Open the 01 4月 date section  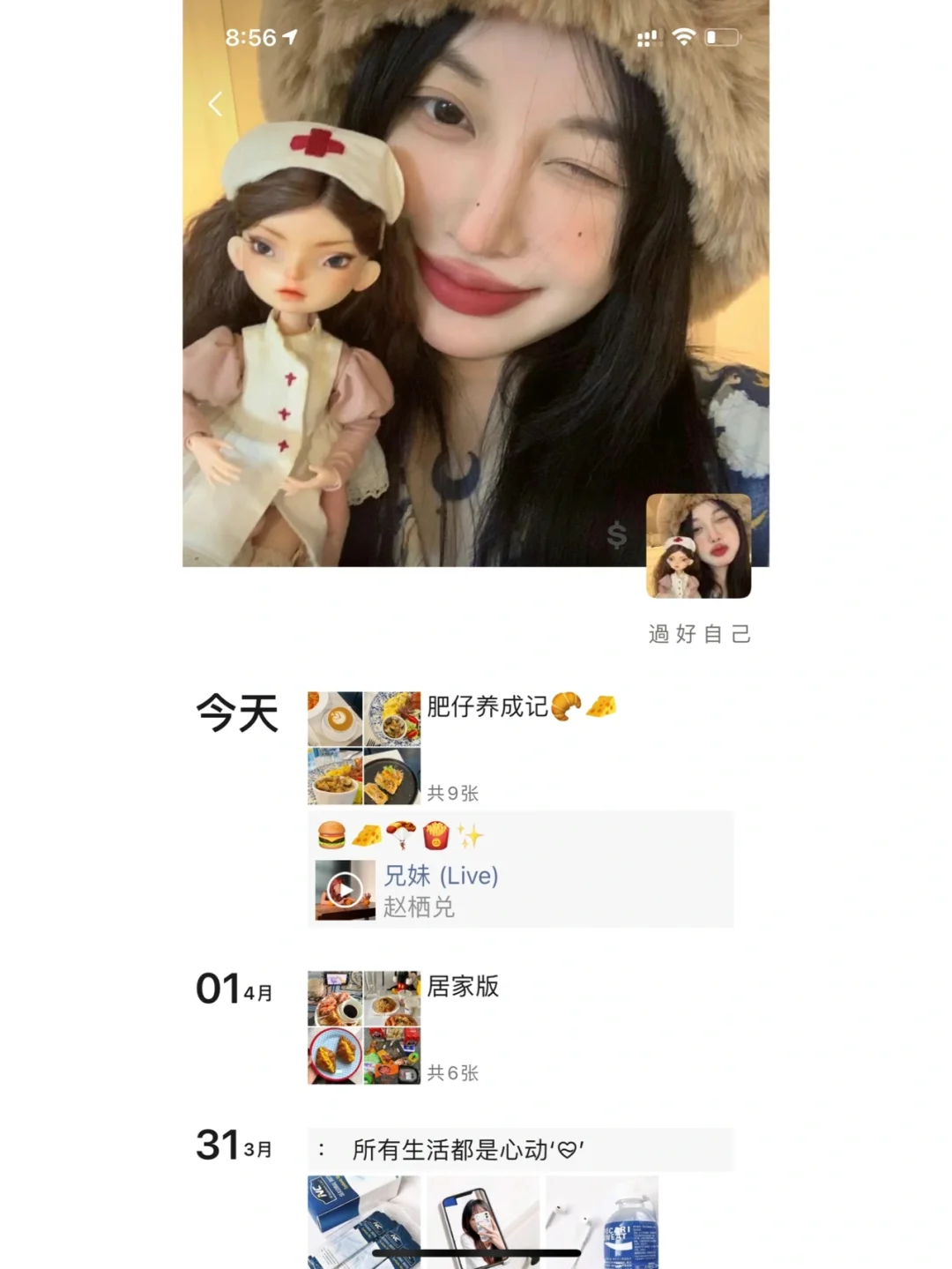click(234, 988)
